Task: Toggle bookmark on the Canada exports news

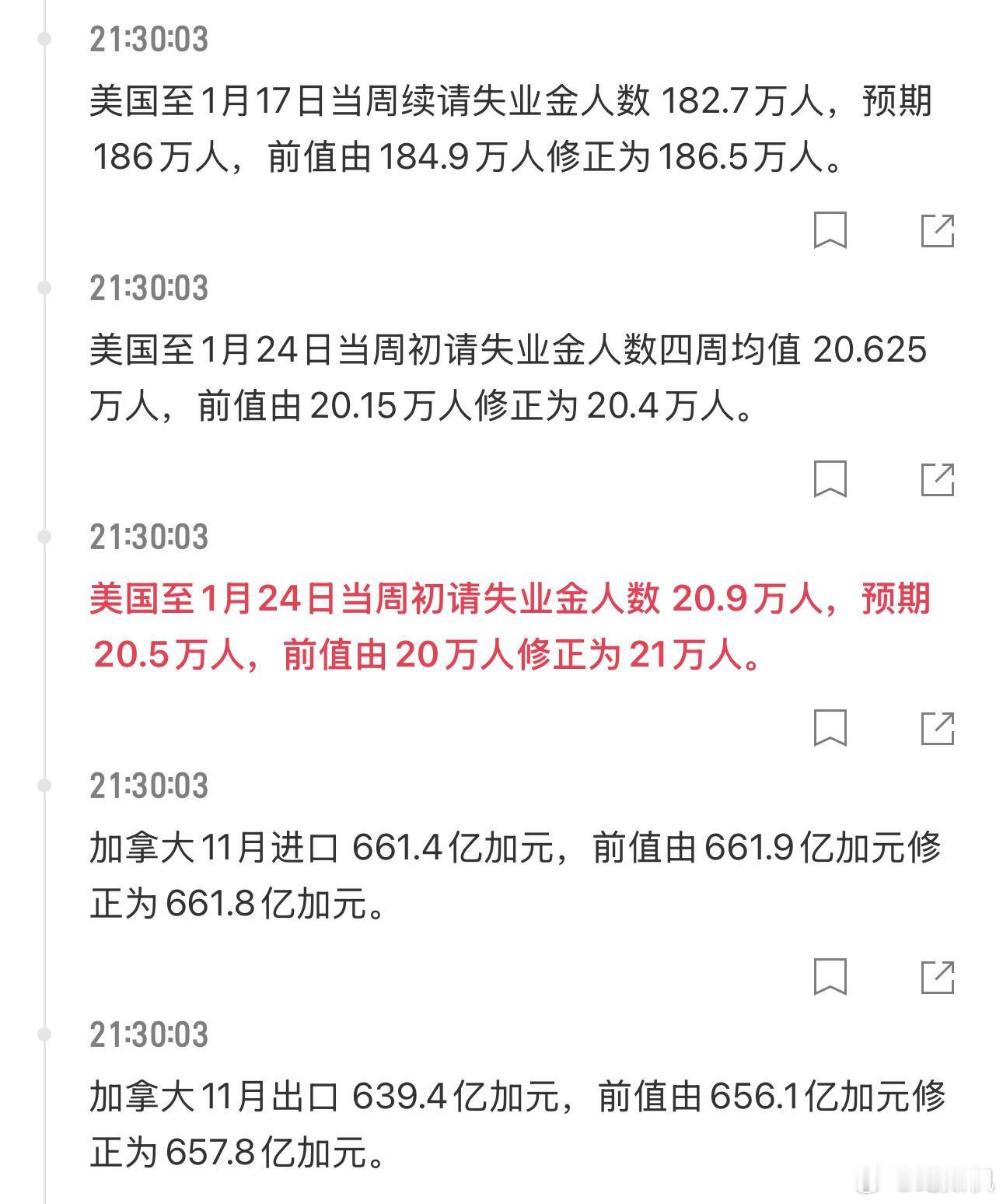Action: point(830,1198)
